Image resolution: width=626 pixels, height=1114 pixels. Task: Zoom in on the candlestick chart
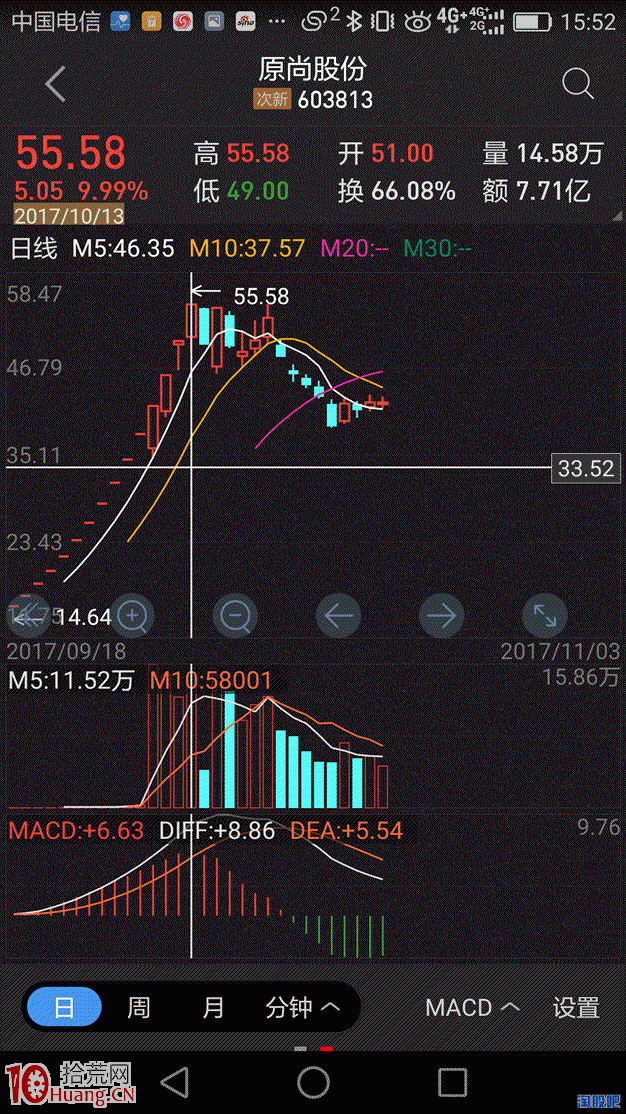coord(132,615)
